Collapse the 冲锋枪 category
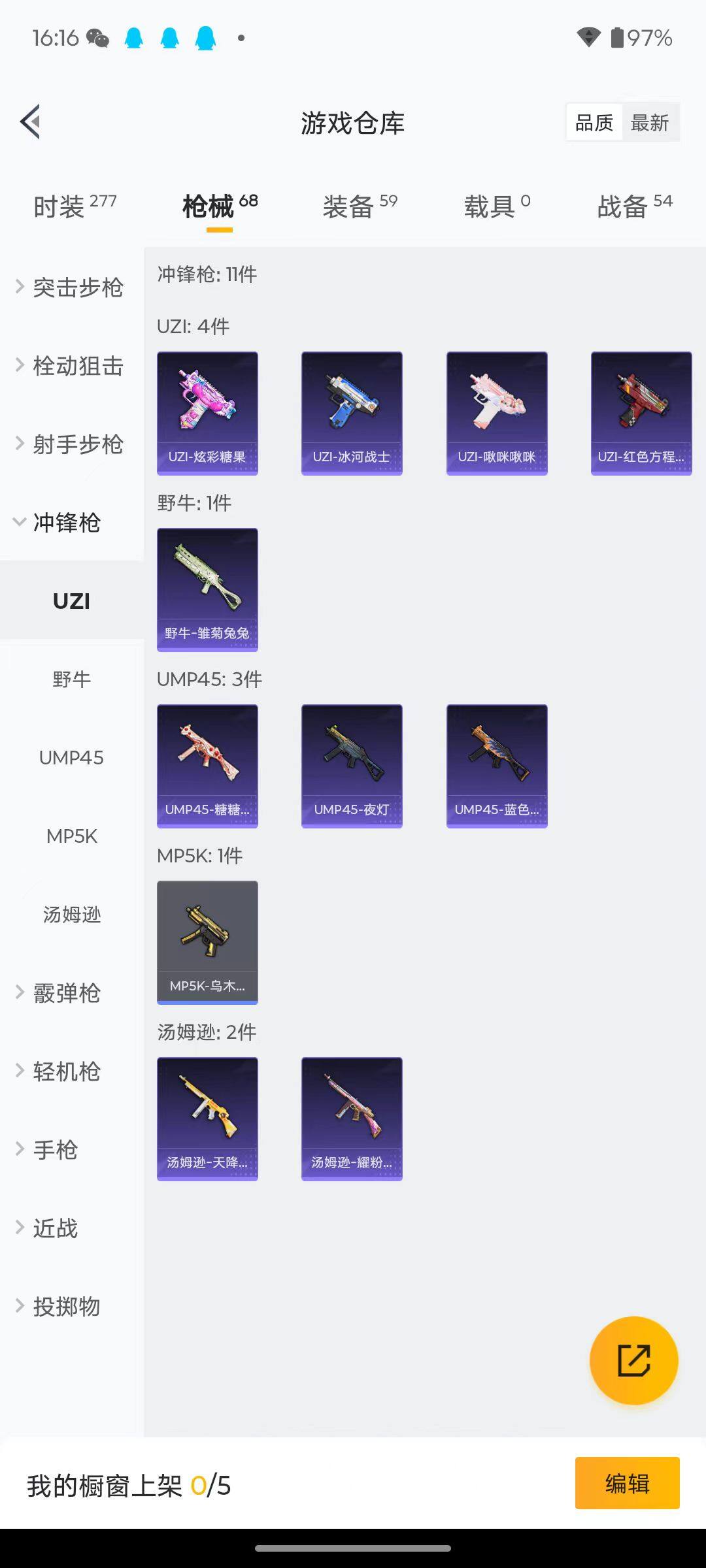 click(65, 523)
